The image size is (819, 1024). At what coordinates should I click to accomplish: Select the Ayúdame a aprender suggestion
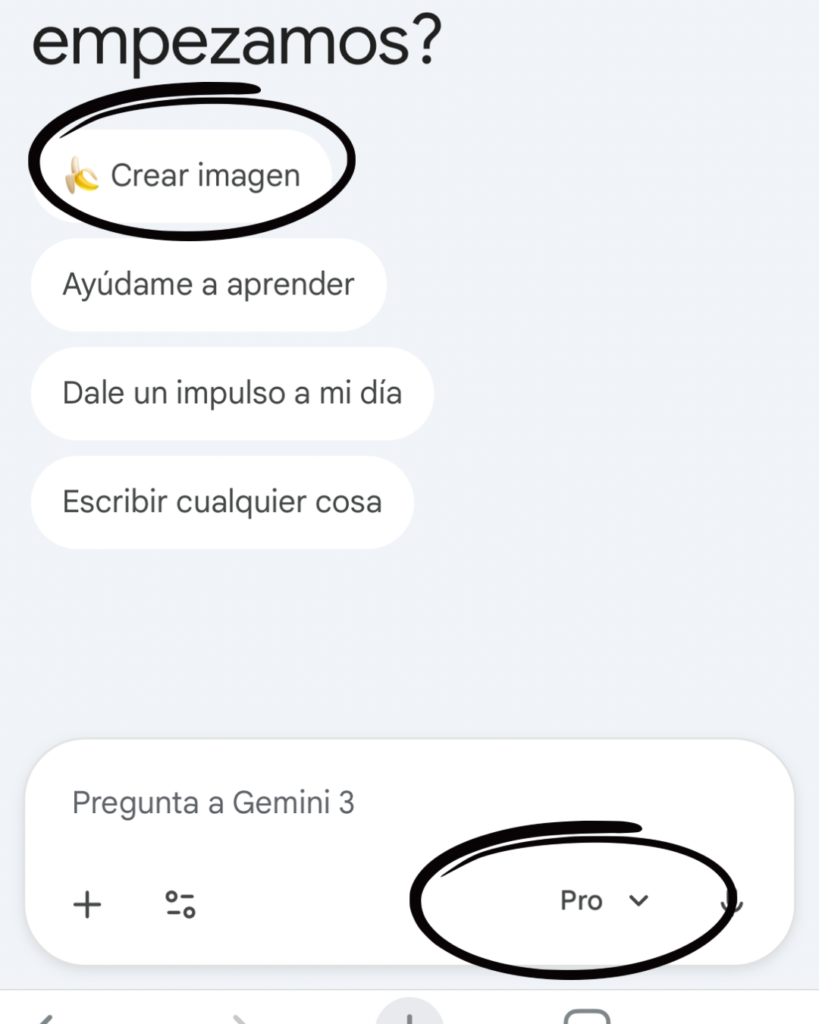point(208,285)
